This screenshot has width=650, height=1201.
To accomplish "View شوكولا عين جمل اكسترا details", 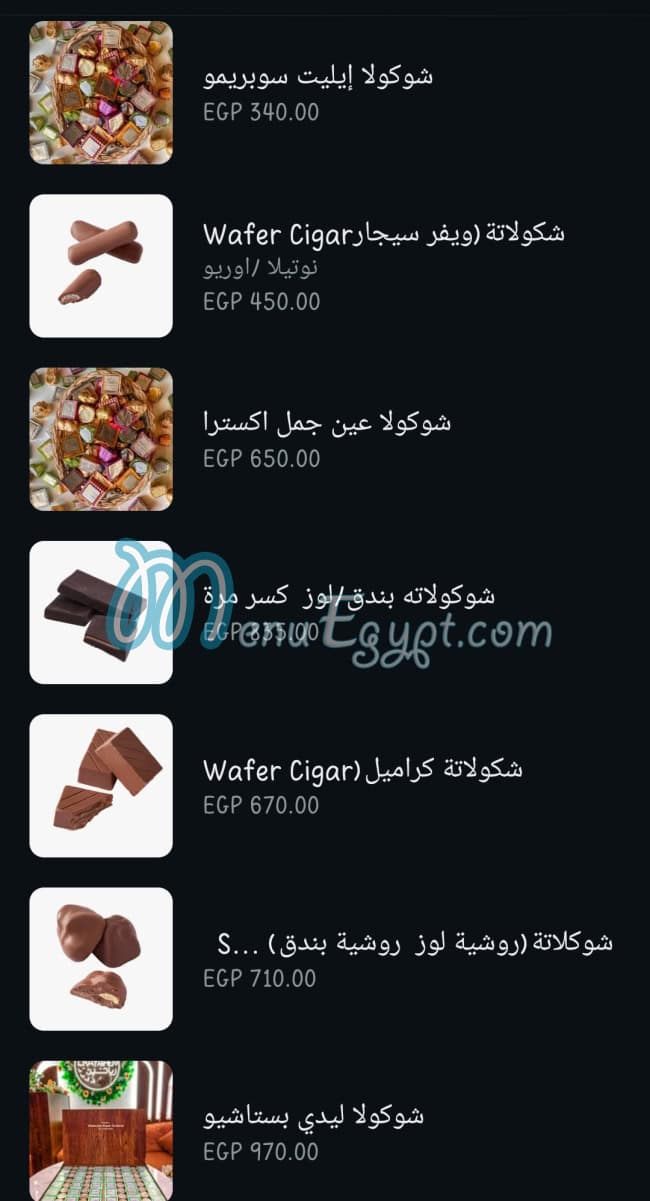I will [x=327, y=422].
